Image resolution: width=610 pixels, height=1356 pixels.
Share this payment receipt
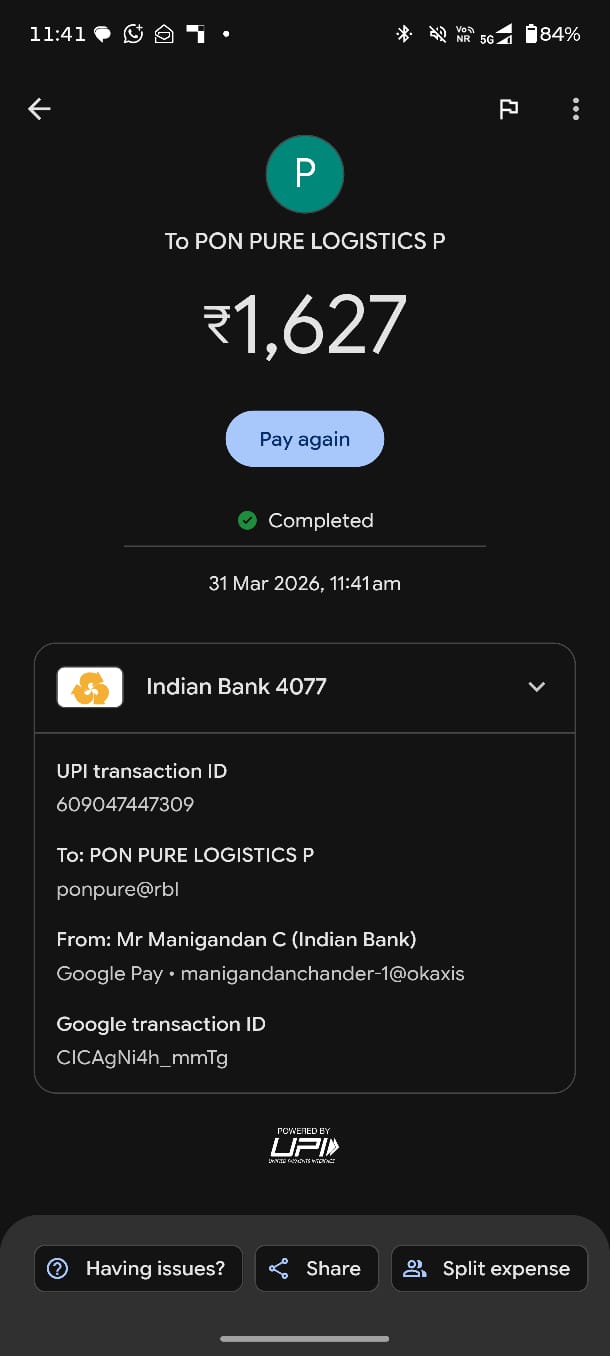click(317, 1268)
